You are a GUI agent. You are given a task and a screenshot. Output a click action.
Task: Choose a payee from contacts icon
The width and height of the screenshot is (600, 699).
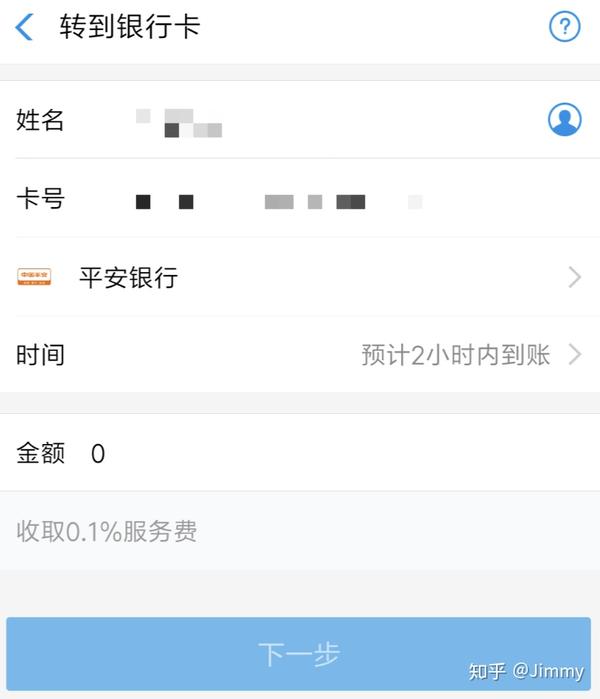564,120
